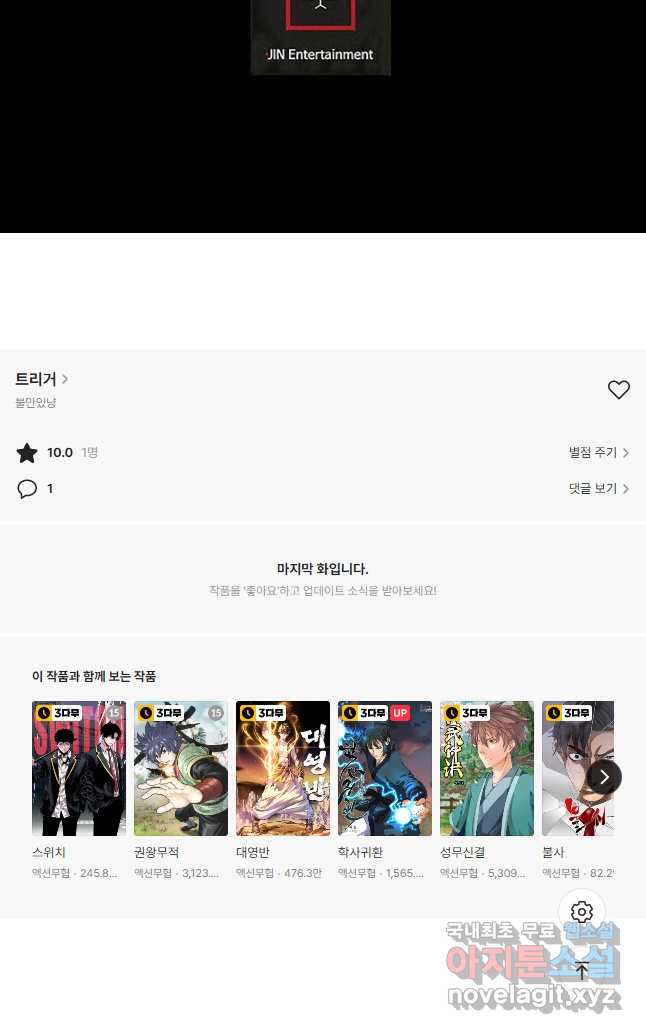Open the viewer settings gear
The width and height of the screenshot is (646, 1034).
pyautogui.click(x=582, y=912)
